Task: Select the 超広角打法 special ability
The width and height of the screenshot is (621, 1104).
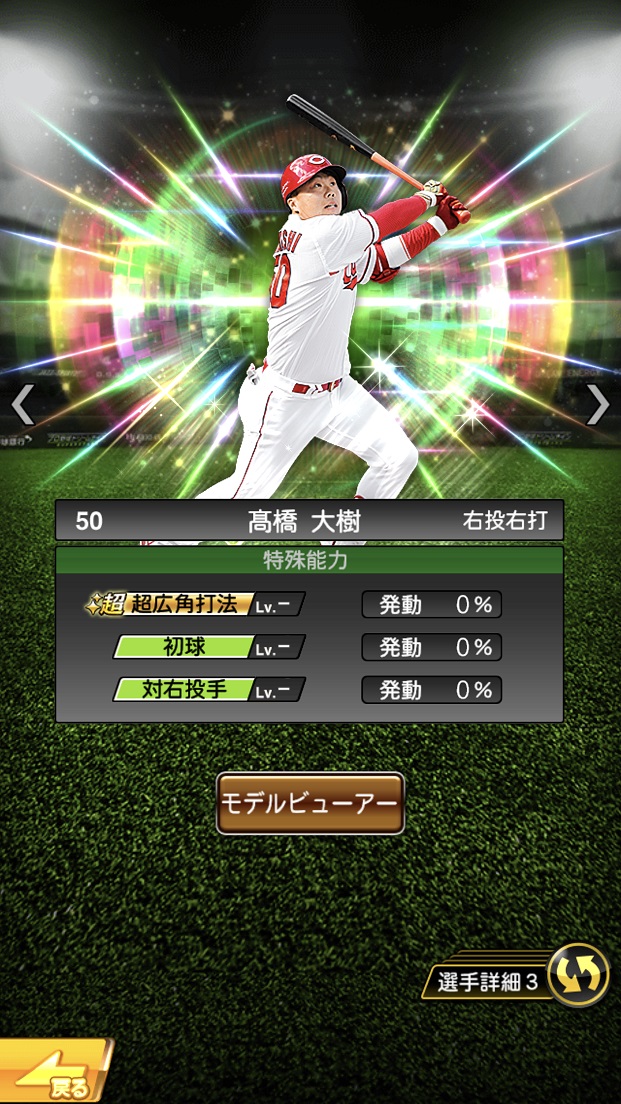Action: [195, 604]
